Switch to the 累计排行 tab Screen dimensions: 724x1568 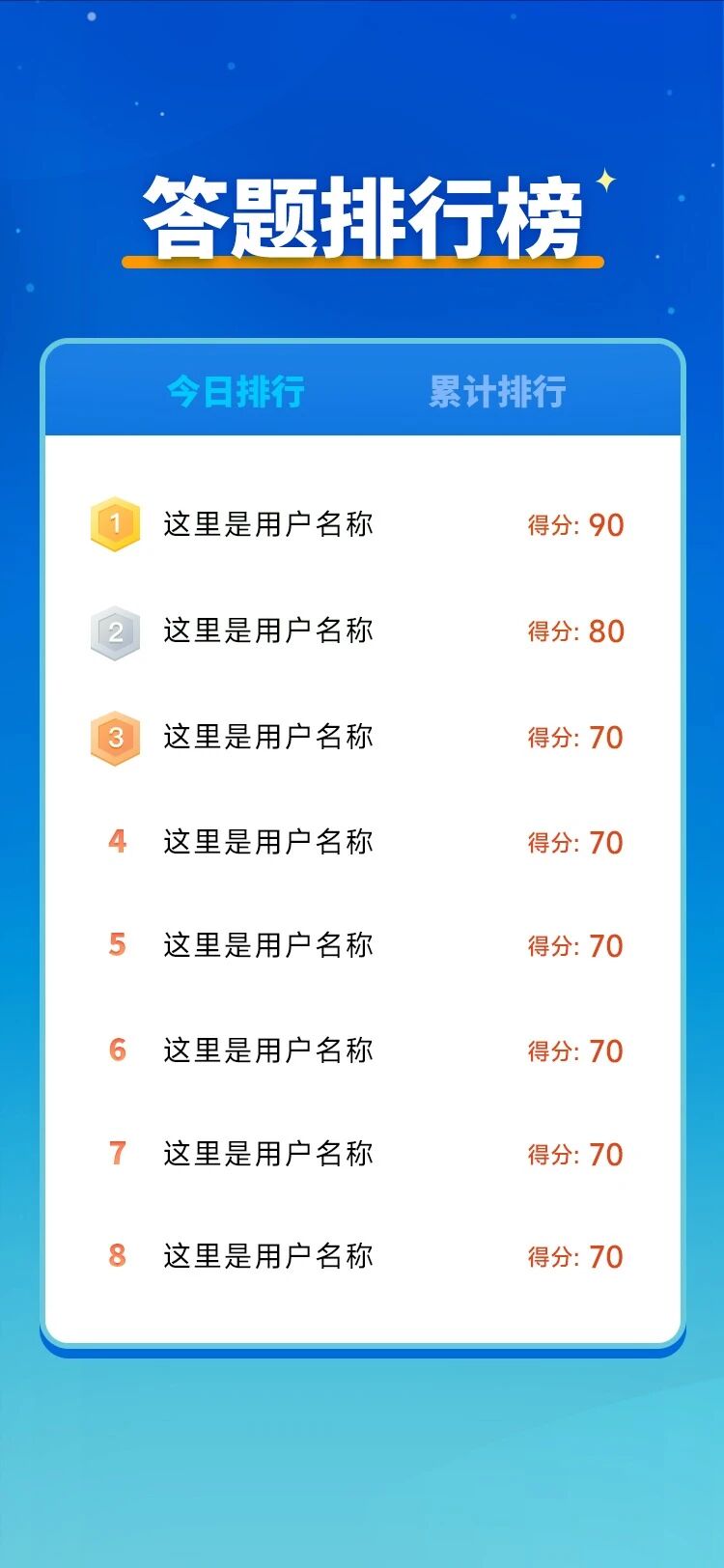[x=497, y=391]
